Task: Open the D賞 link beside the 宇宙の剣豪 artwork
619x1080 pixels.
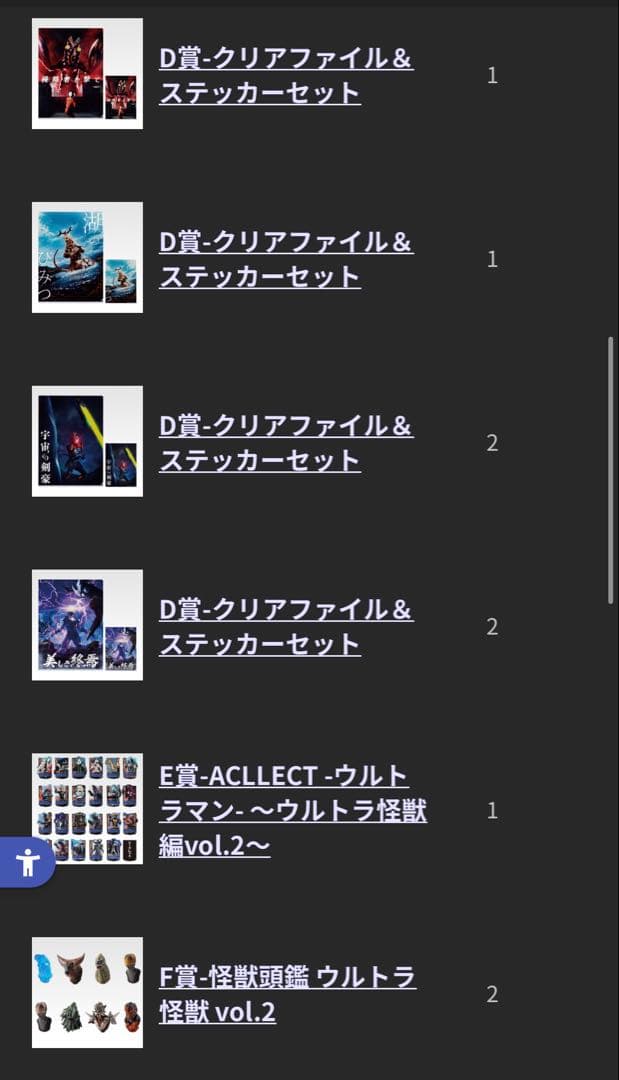Action: [x=285, y=443]
